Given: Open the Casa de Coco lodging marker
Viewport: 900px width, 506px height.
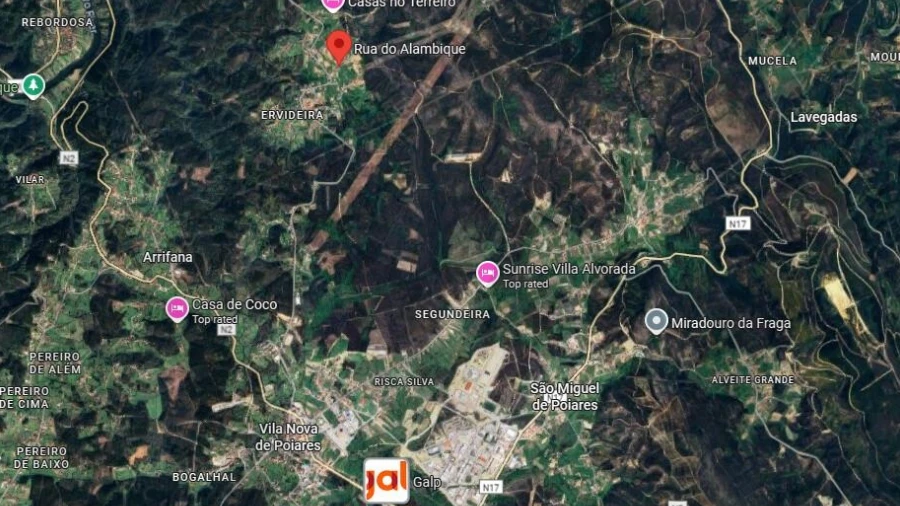Looking at the screenshot, I should pos(177,308).
